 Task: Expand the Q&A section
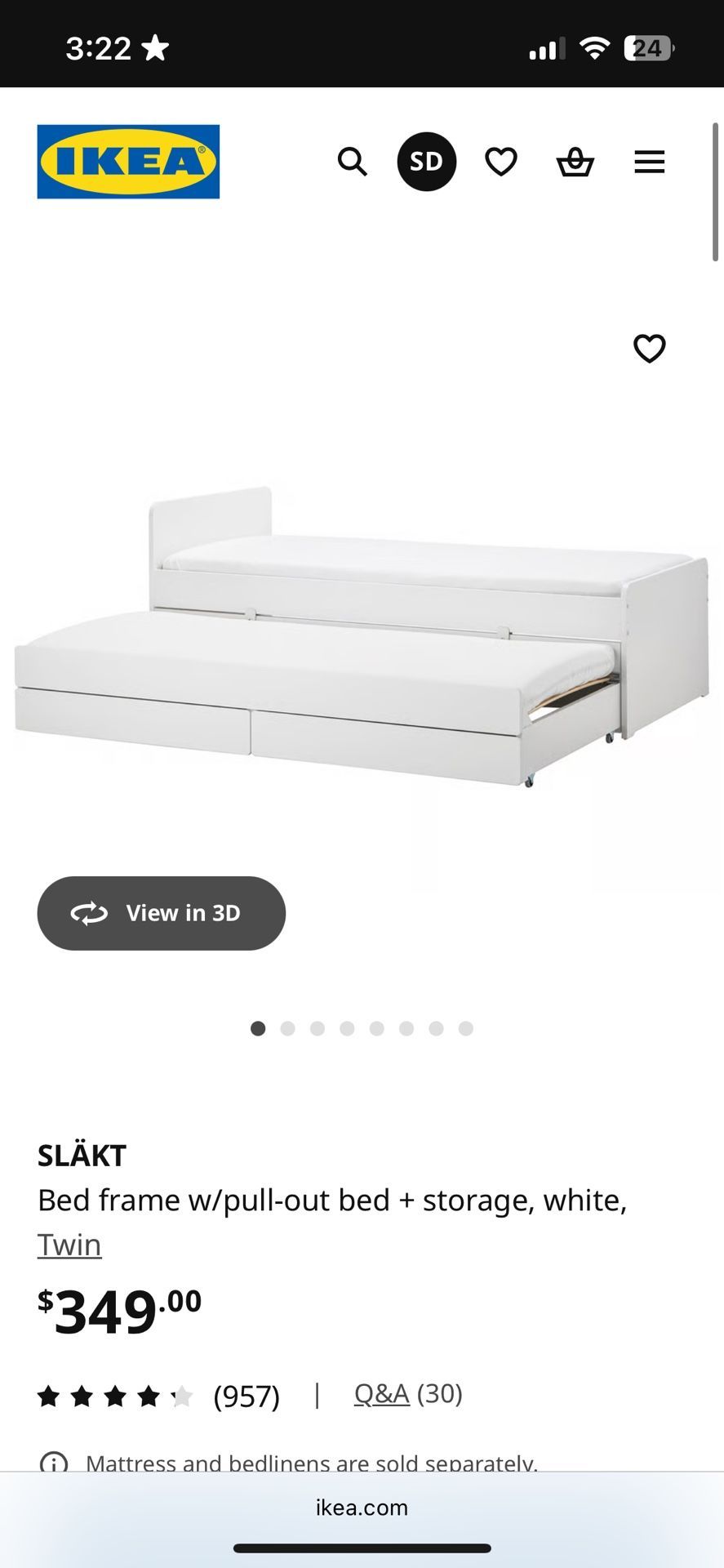pos(380,1393)
